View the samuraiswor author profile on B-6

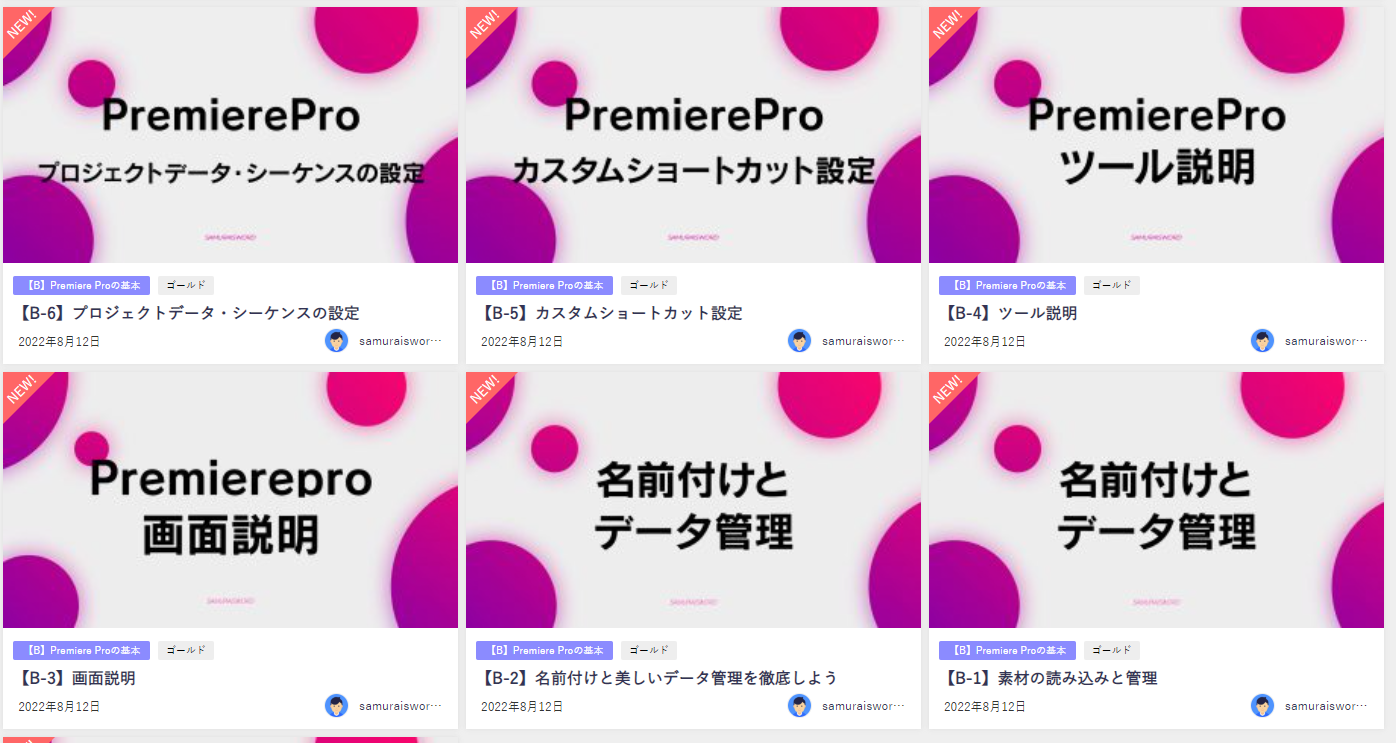[x=399, y=341]
